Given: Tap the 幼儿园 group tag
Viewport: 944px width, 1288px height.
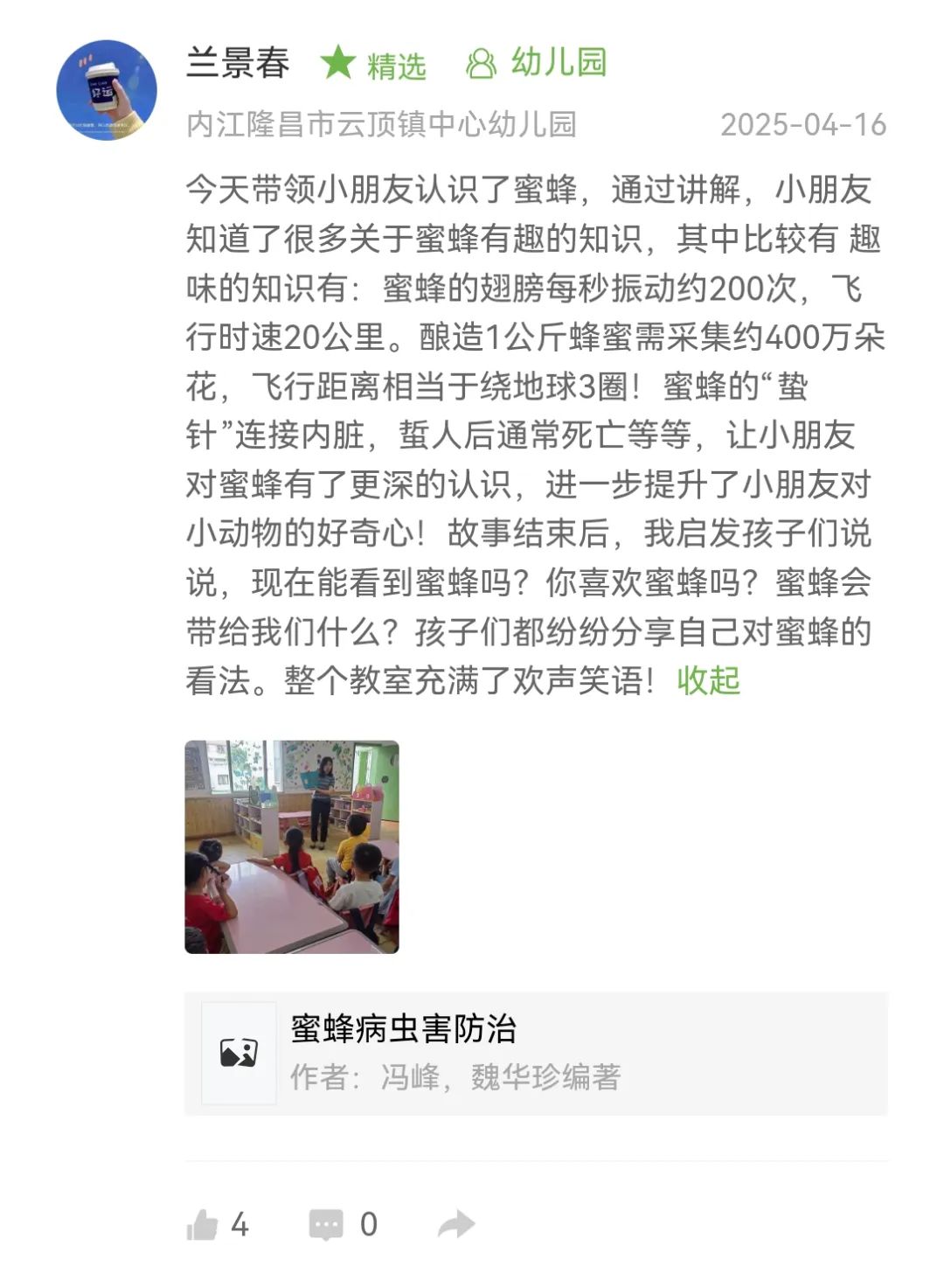Looking at the screenshot, I should pos(537,63).
